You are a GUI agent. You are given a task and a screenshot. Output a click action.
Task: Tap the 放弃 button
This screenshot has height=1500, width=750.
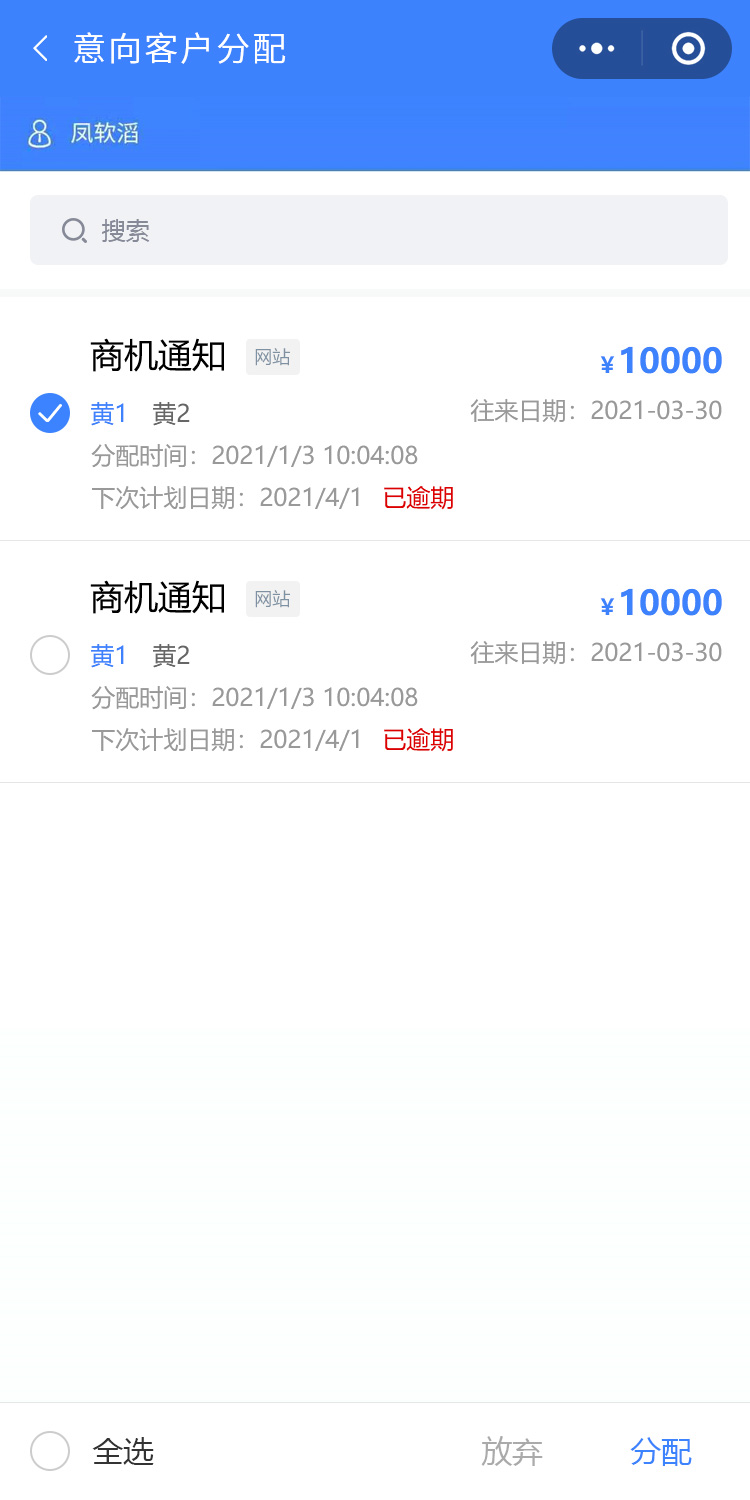coord(512,1451)
